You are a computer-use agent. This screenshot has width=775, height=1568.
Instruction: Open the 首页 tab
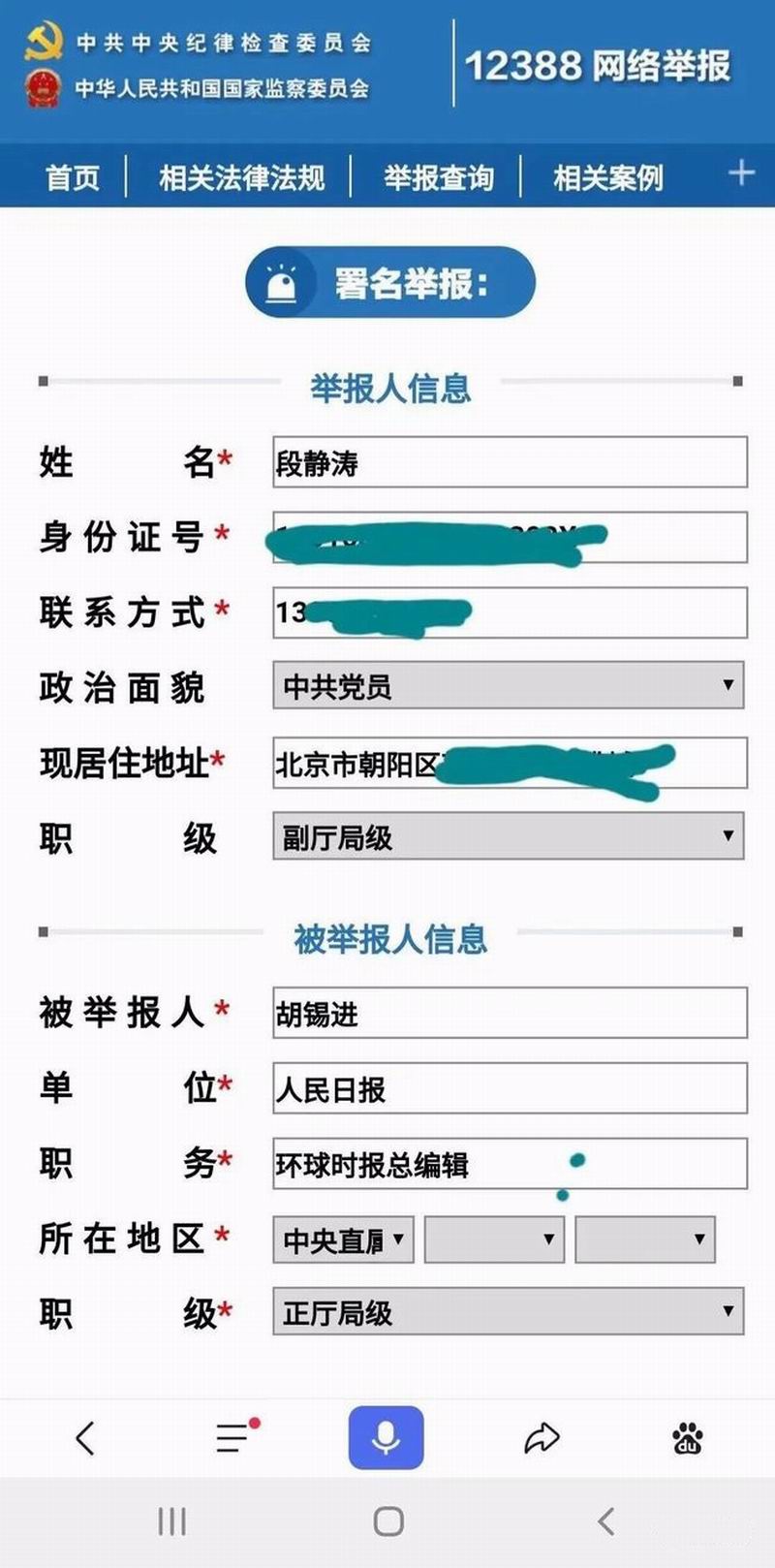tap(73, 177)
